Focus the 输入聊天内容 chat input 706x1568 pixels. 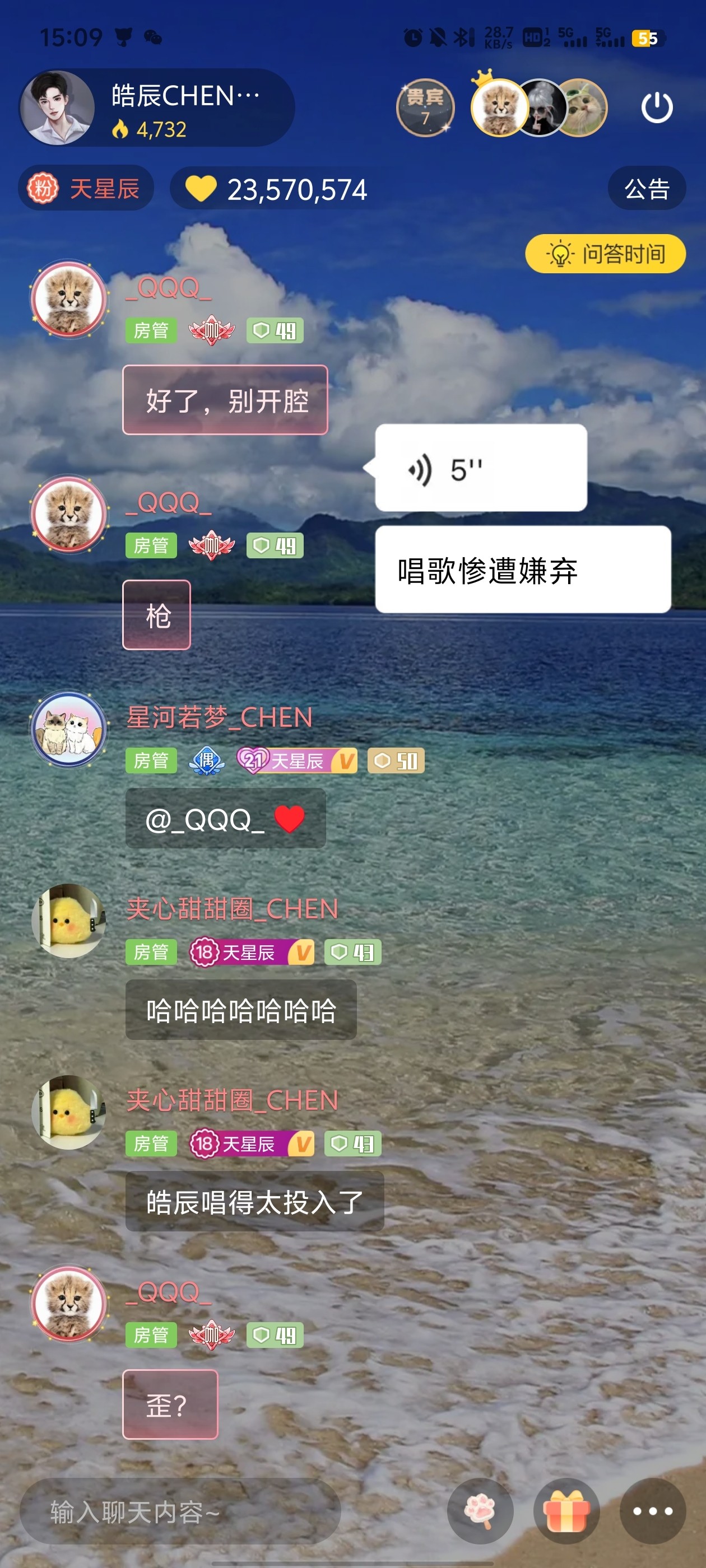click(180, 1511)
